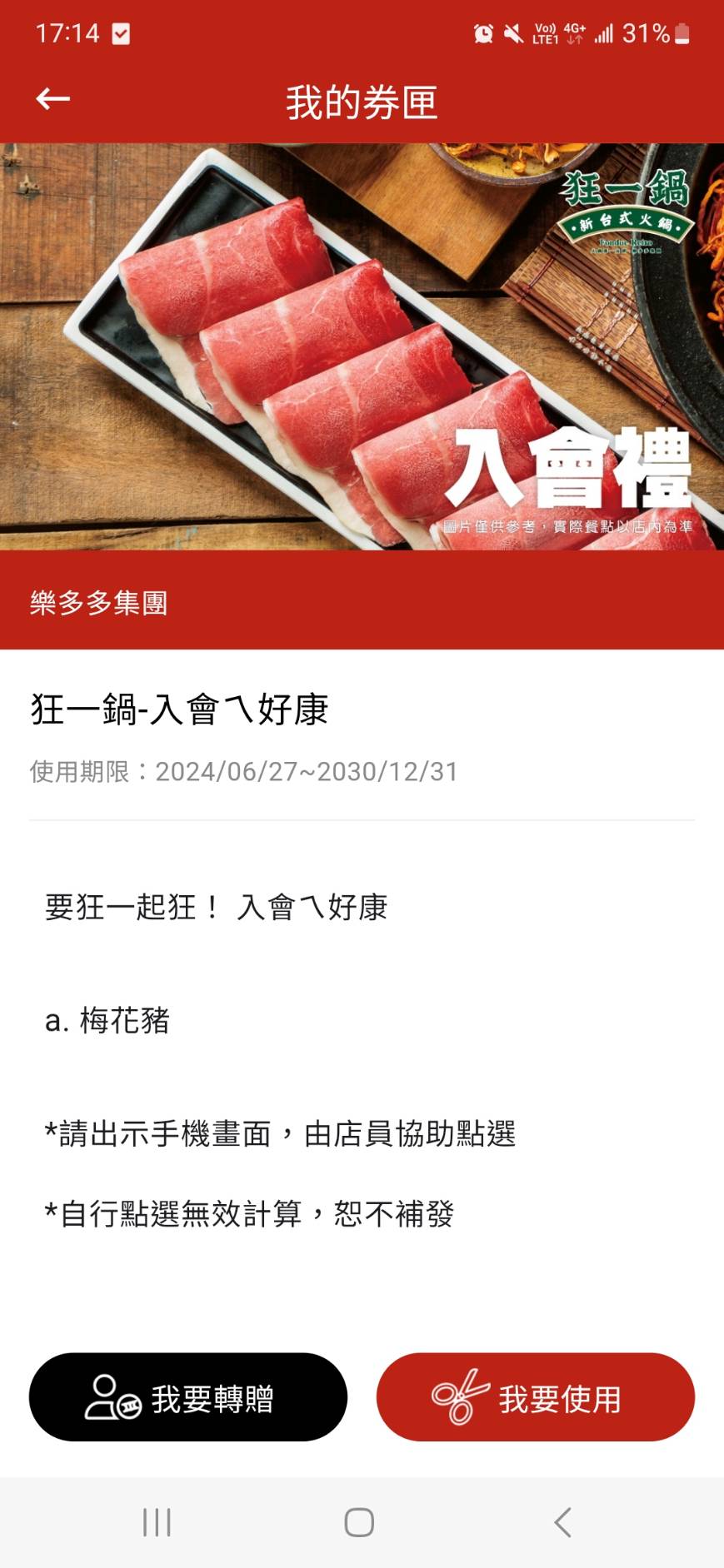Image resolution: width=724 pixels, height=1568 pixels.
Task: Go back using the top arrow
Action: pyautogui.click(x=52, y=100)
